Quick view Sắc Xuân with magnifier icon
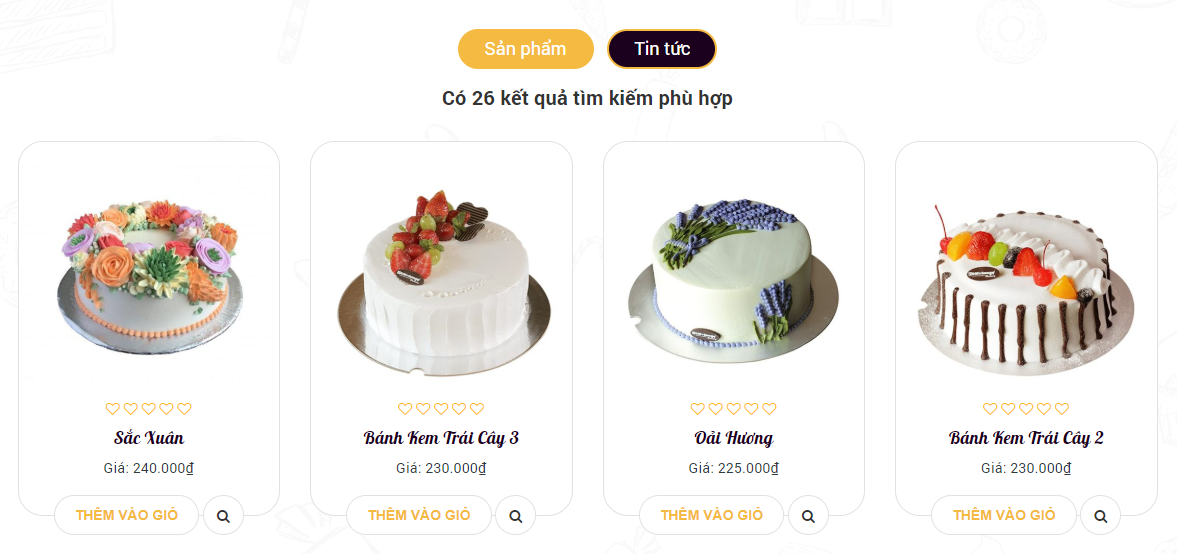The width and height of the screenshot is (1177, 554). point(223,516)
